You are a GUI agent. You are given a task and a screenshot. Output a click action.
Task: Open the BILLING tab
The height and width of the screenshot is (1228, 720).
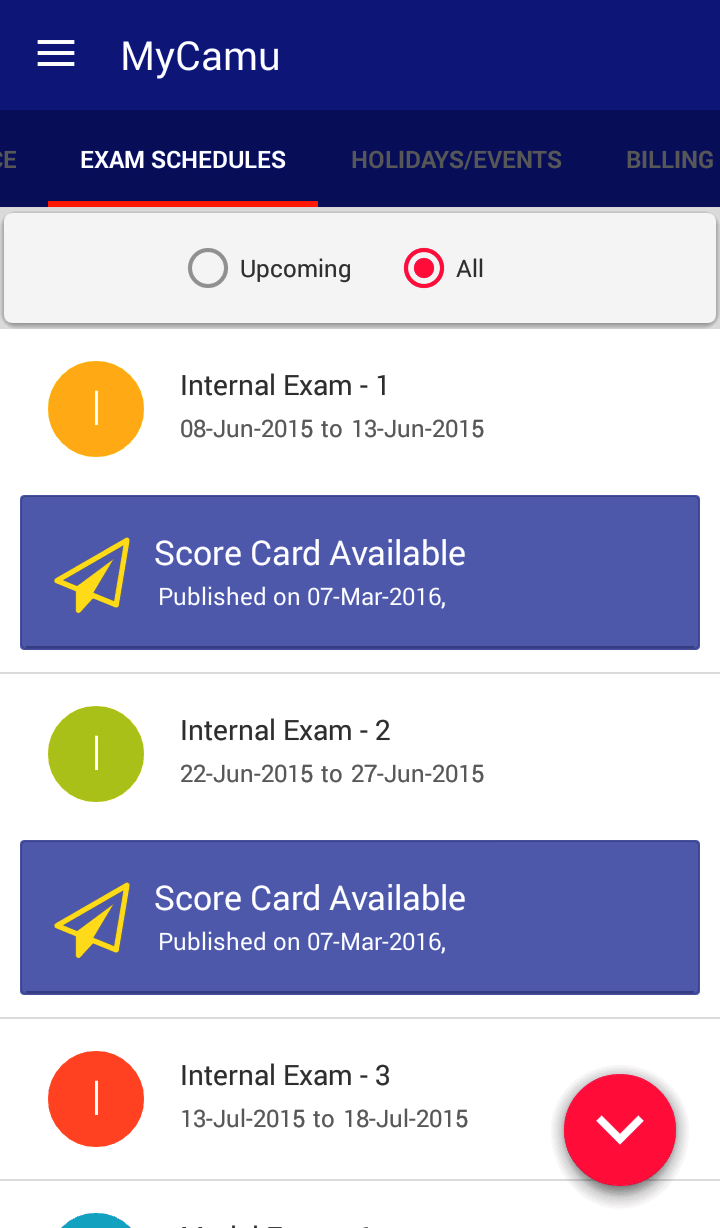click(x=667, y=159)
